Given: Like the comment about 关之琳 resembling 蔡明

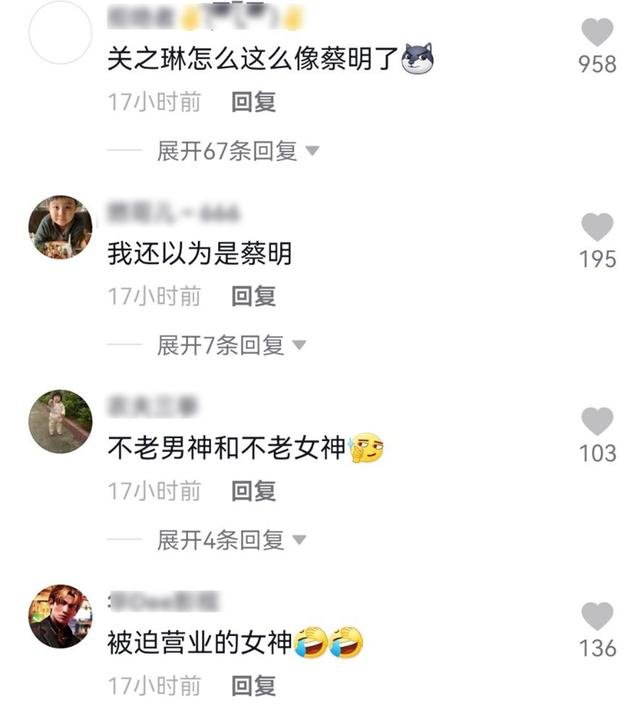Looking at the screenshot, I should [597, 33].
